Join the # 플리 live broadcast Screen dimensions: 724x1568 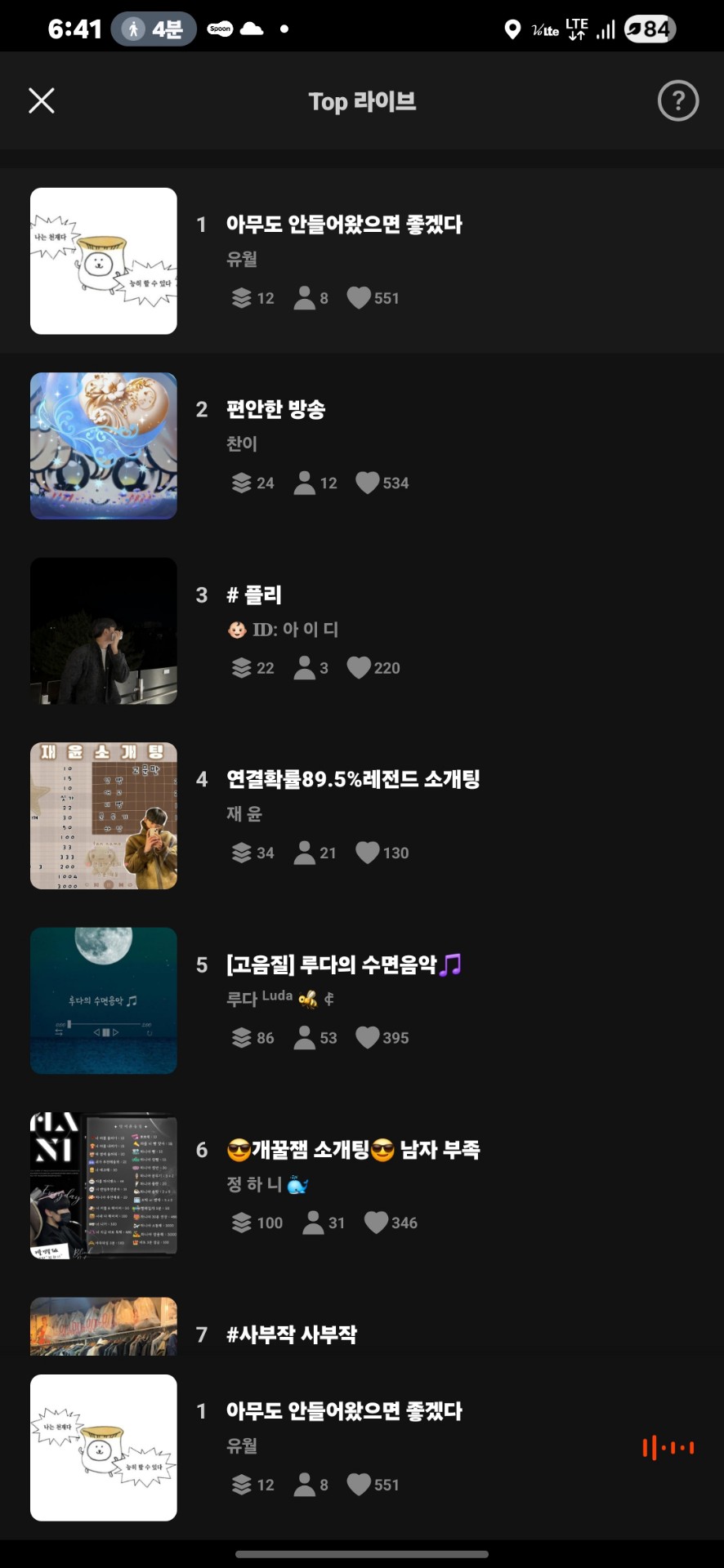(254, 595)
